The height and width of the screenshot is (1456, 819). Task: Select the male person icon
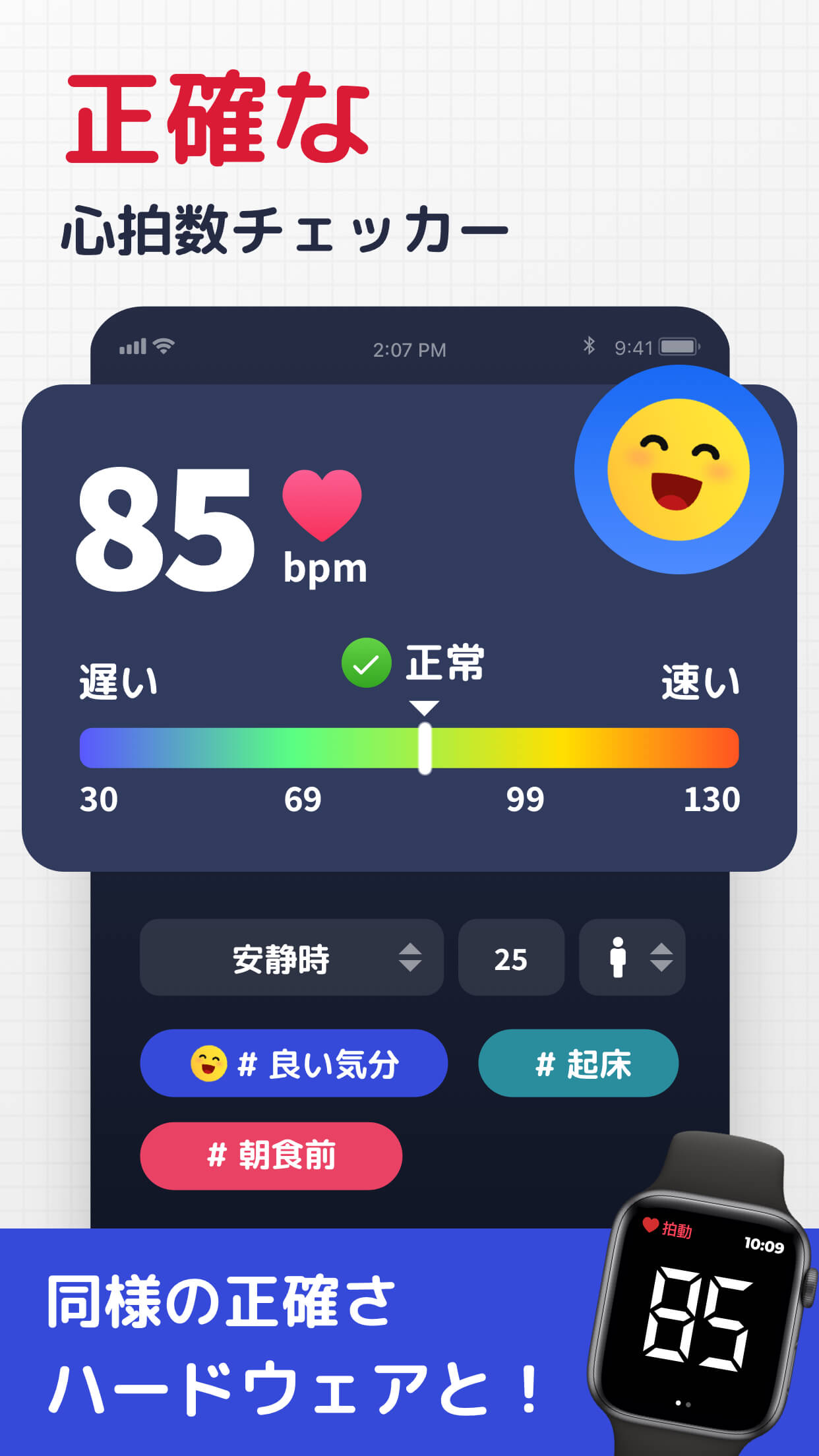point(619,958)
